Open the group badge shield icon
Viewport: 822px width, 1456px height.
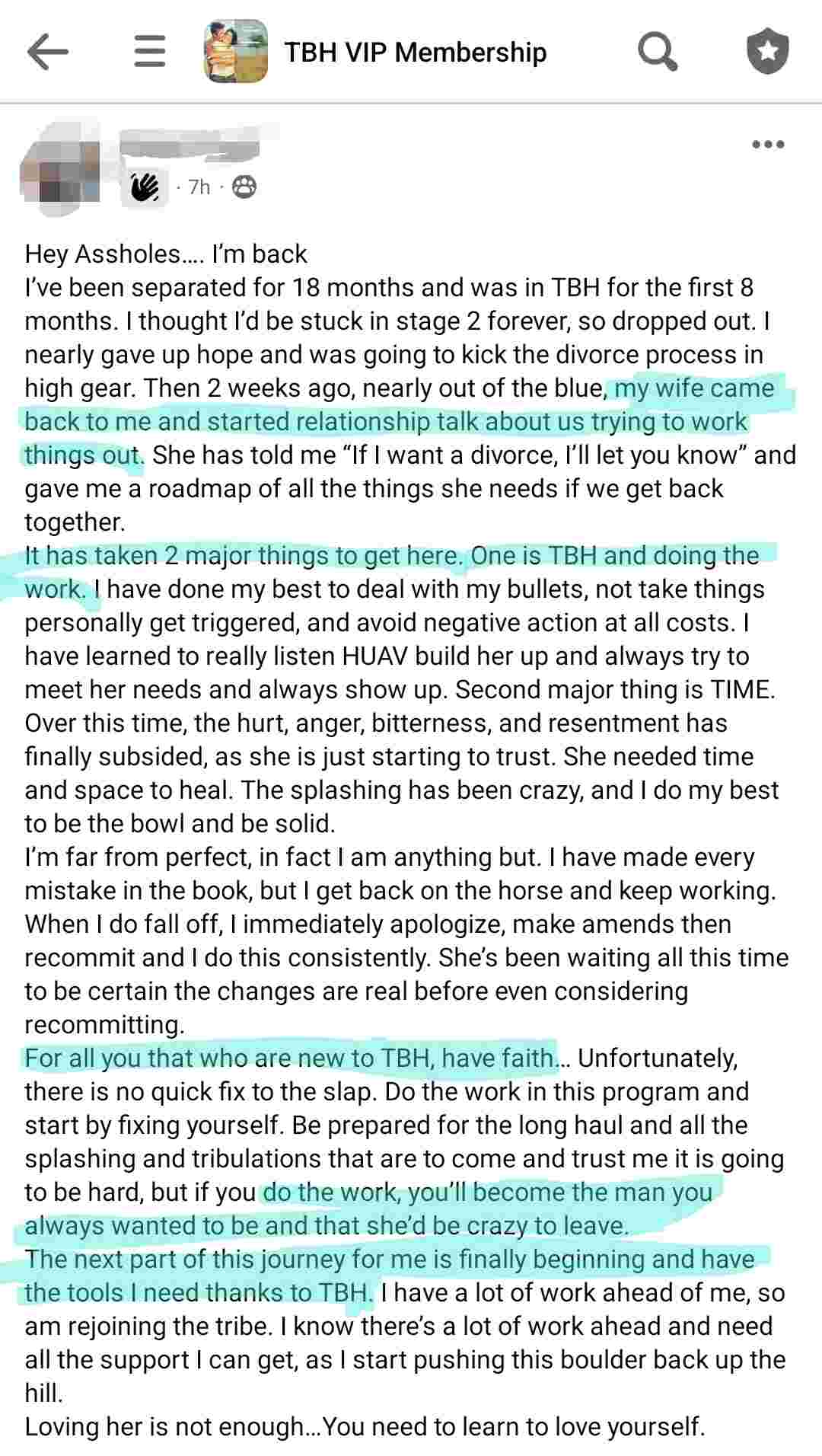(x=767, y=51)
